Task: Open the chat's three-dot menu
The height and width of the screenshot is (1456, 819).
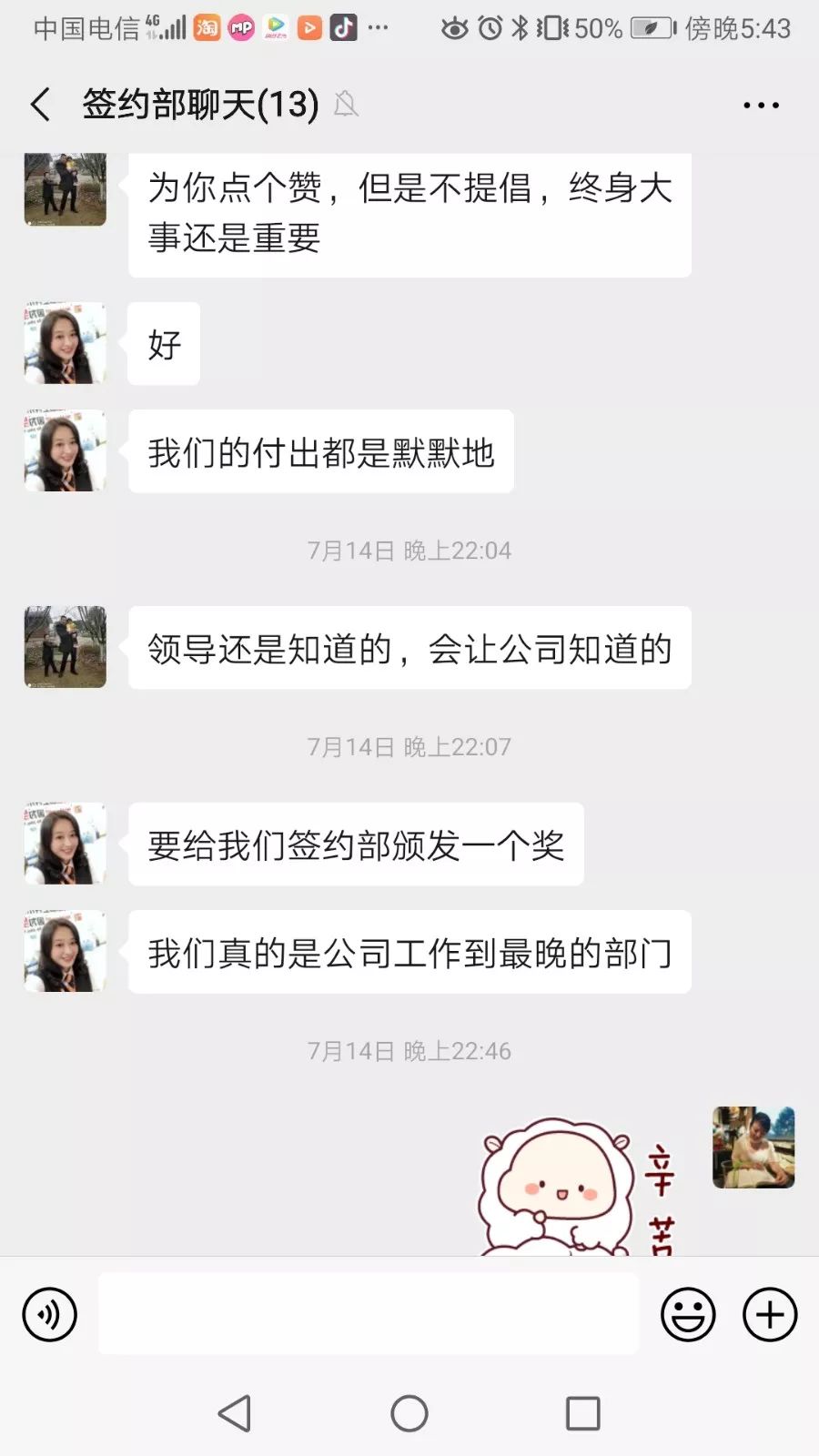Action: point(761,106)
